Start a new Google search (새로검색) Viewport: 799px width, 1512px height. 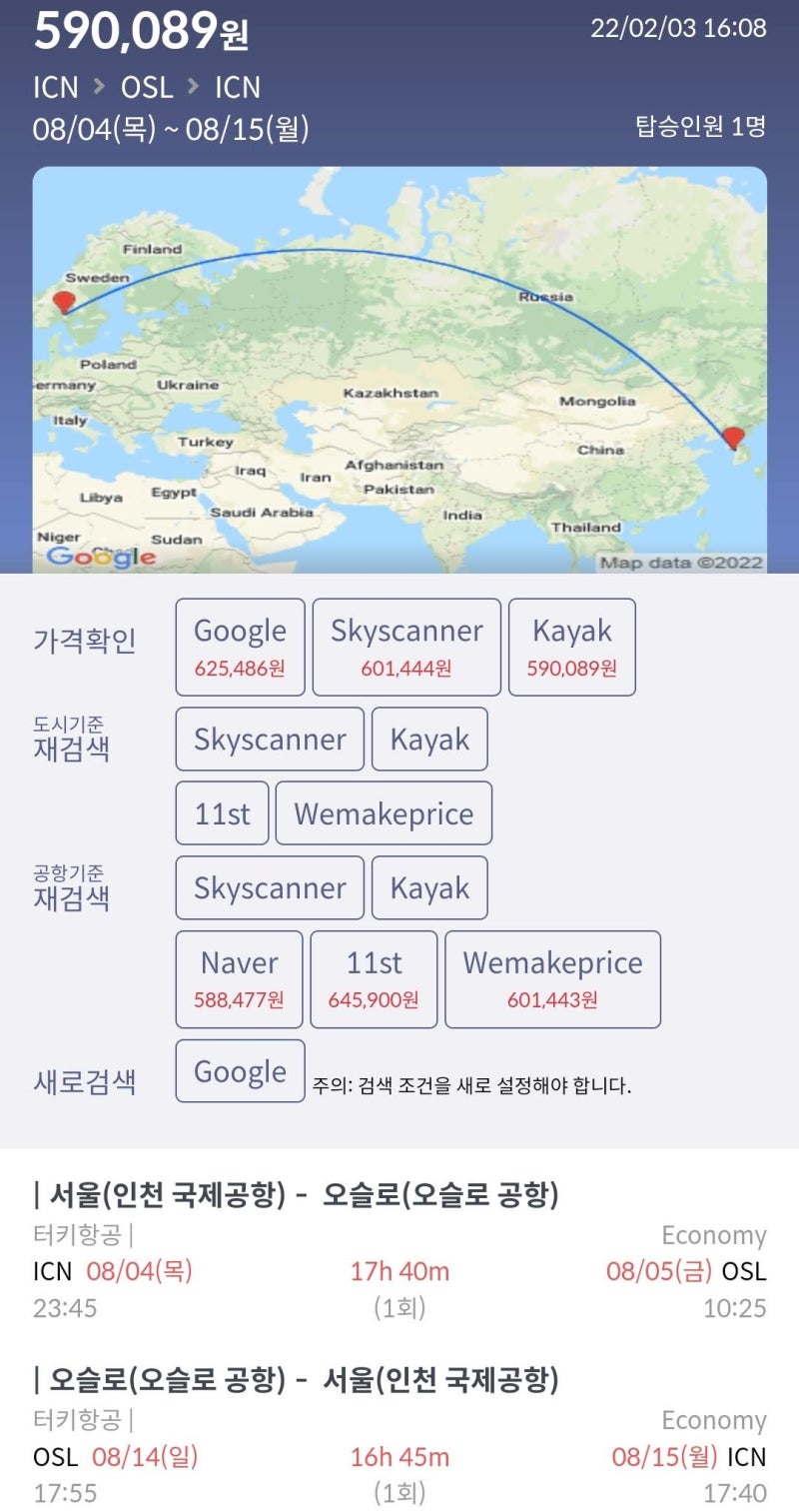point(240,1070)
